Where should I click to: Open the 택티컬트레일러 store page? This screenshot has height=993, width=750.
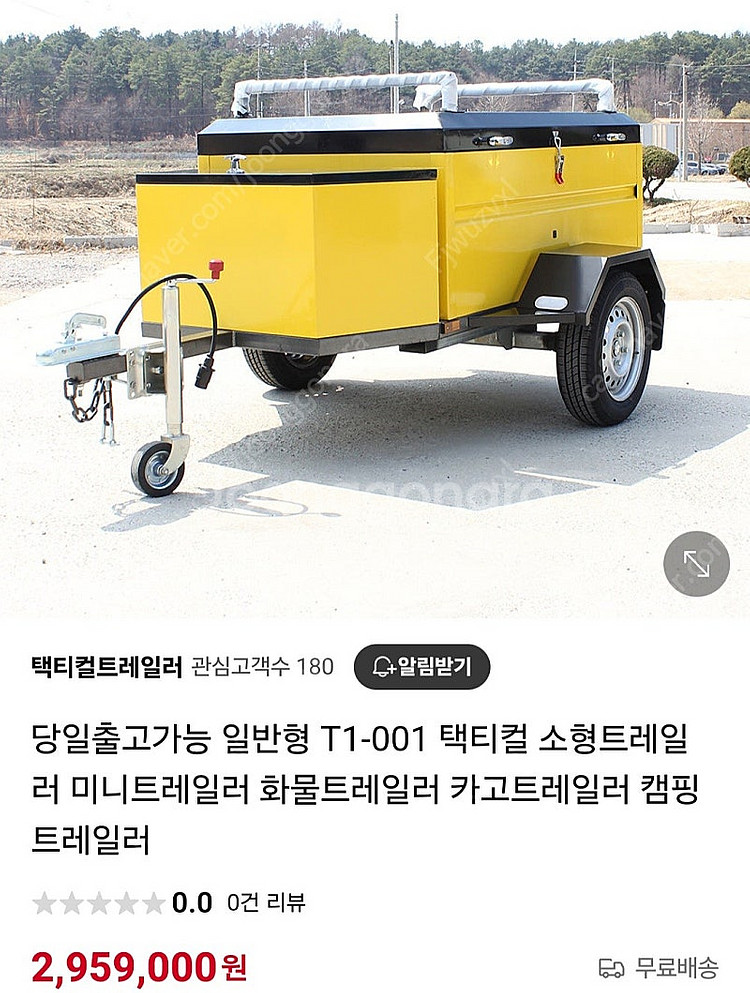pos(107,667)
